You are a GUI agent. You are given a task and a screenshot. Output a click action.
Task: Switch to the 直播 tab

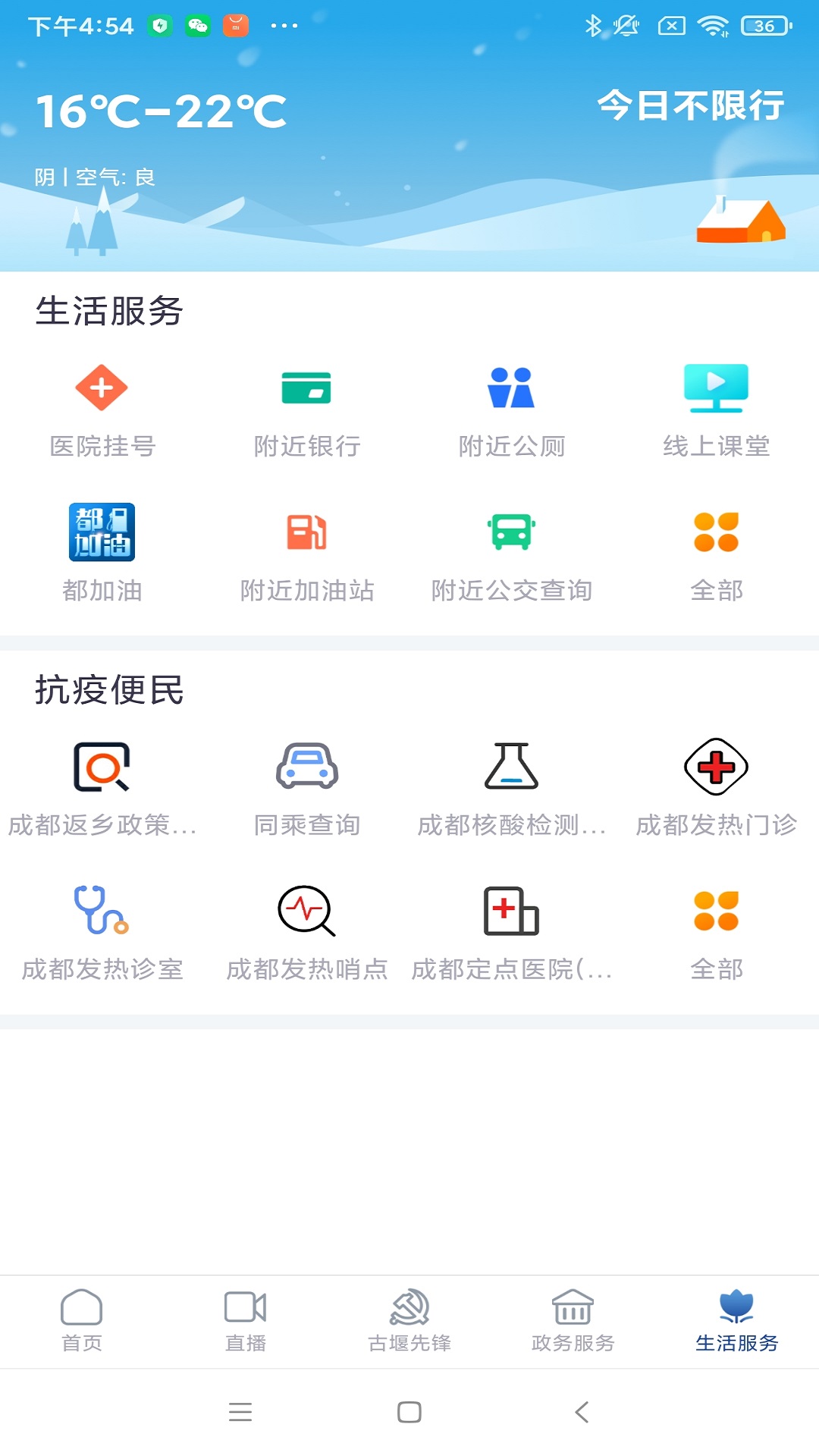[246, 1321]
